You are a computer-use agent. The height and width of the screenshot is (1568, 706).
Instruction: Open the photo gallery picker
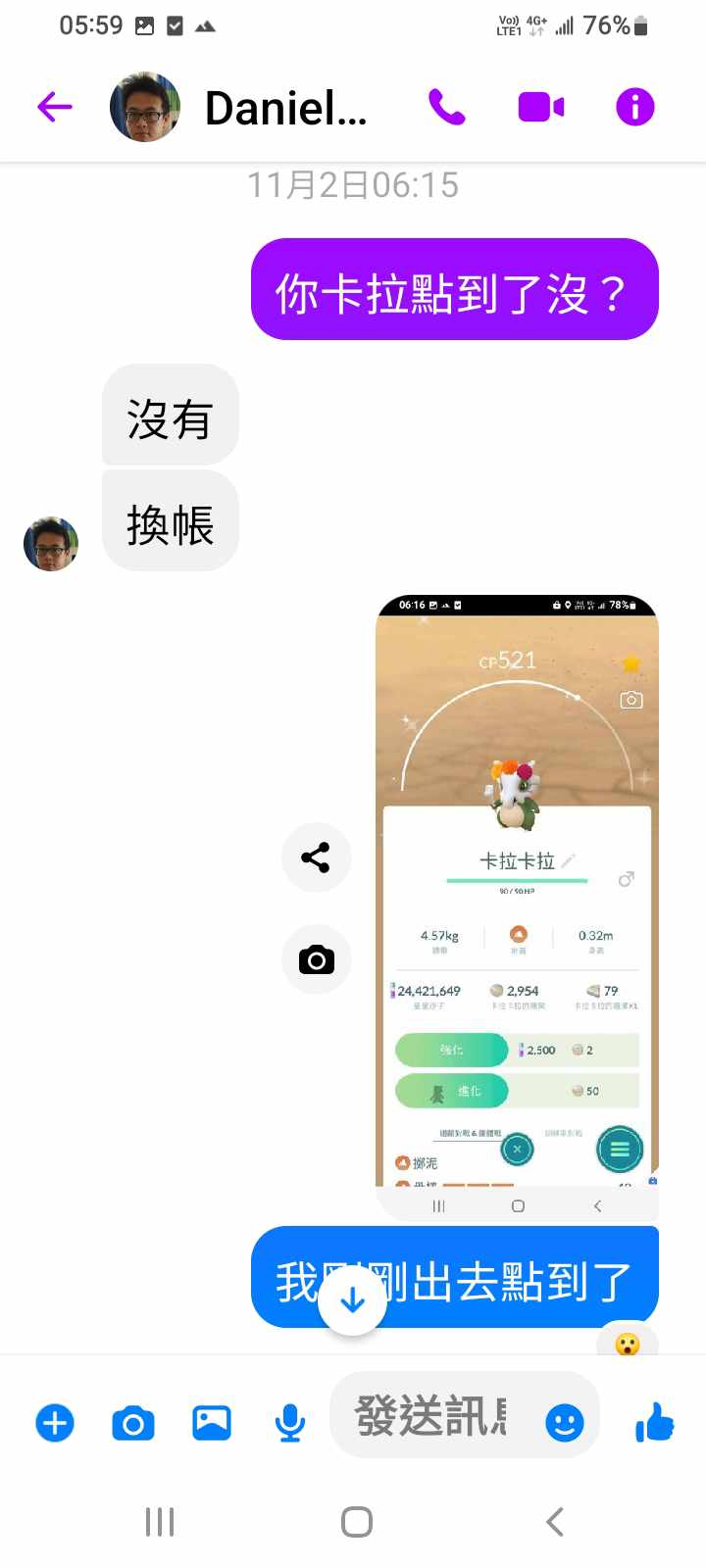click(x=212, y=1422)
